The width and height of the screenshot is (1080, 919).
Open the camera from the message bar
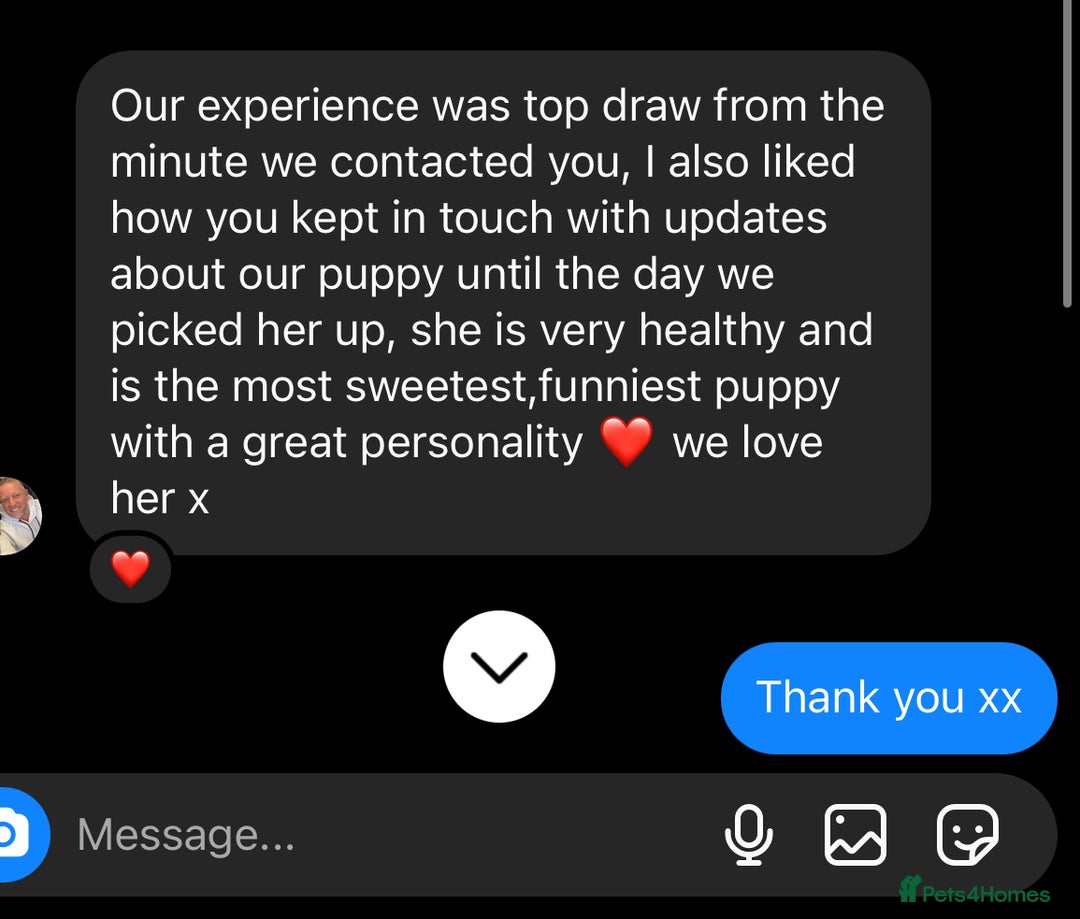pyautogui.click(x=15, y=834)
